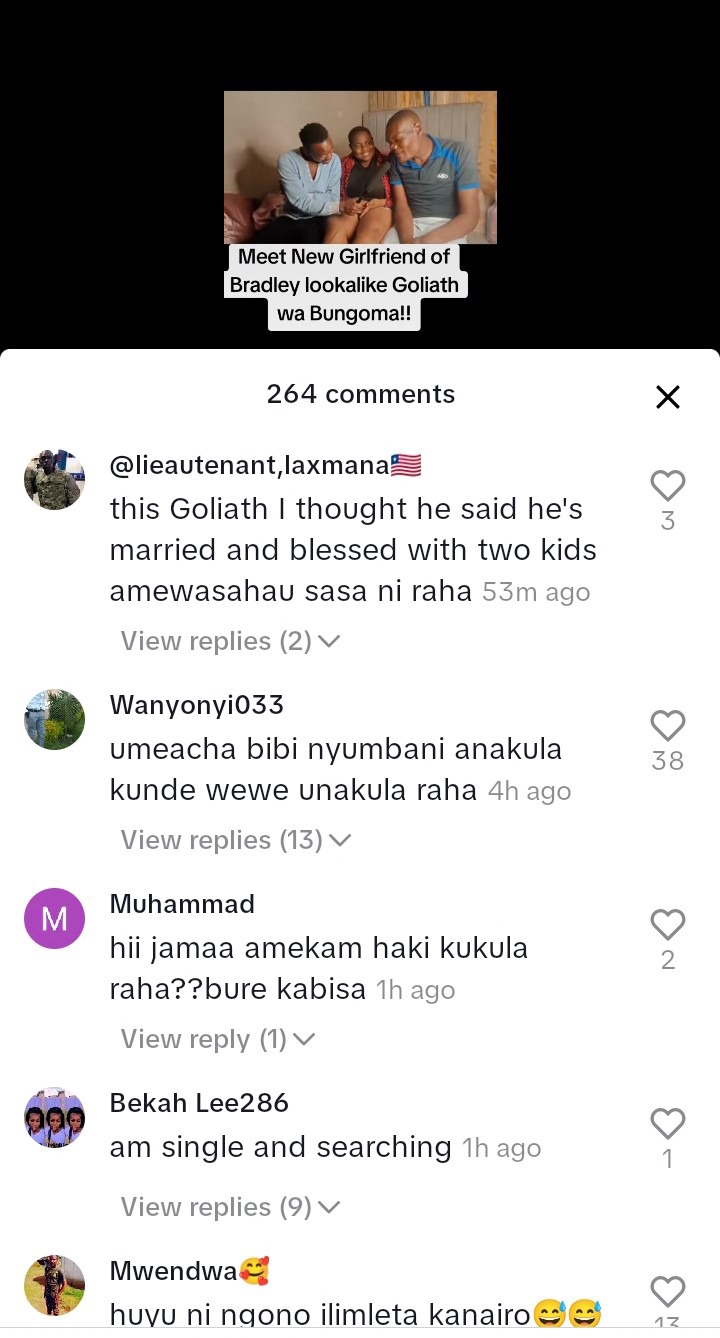Open Wanyonyi033's profile avatar
The height and width of the screenshot is (1338, 720).
point(54,719)
